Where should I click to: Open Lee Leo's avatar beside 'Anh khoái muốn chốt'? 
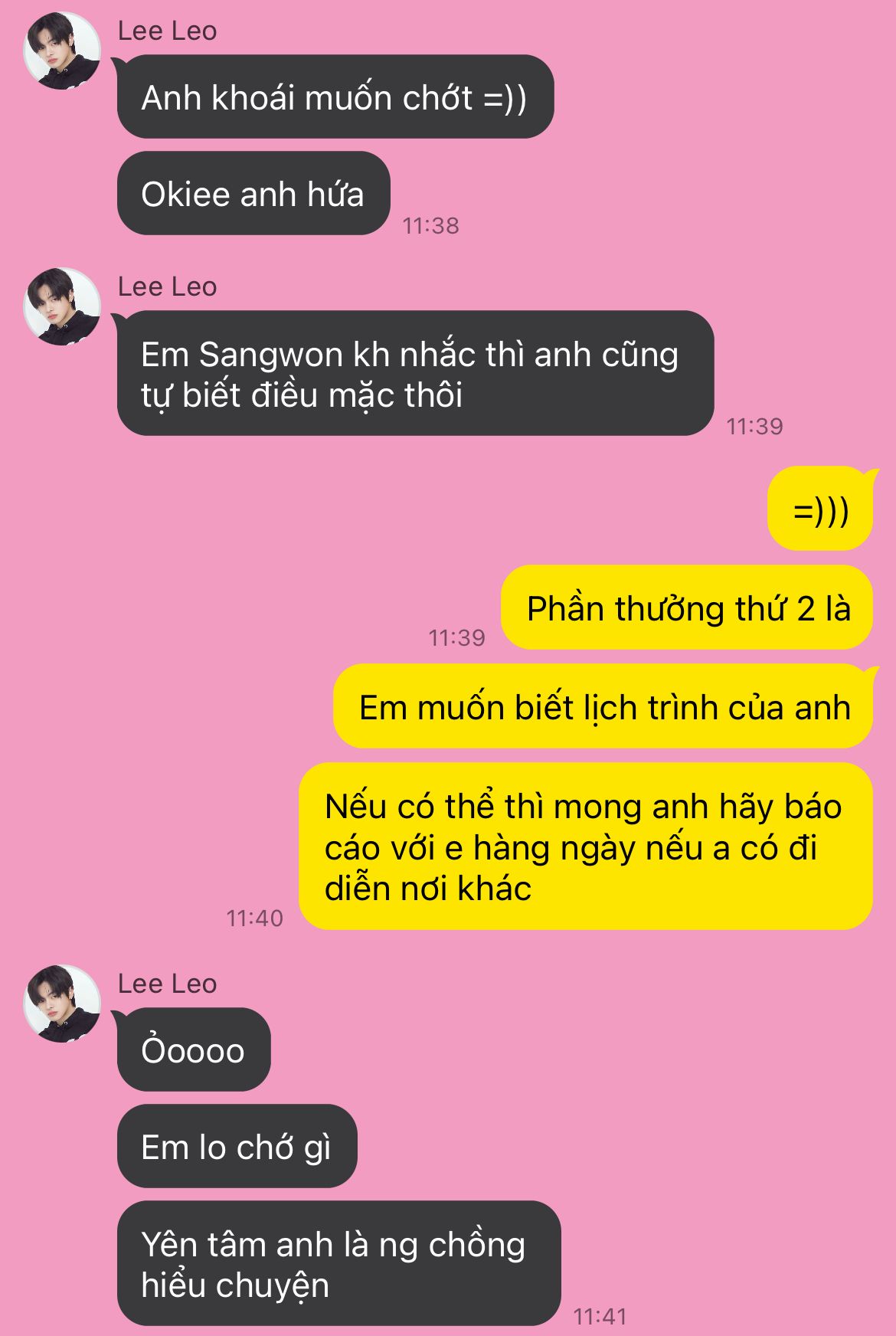pyautogui.click(x=62, y=51)
